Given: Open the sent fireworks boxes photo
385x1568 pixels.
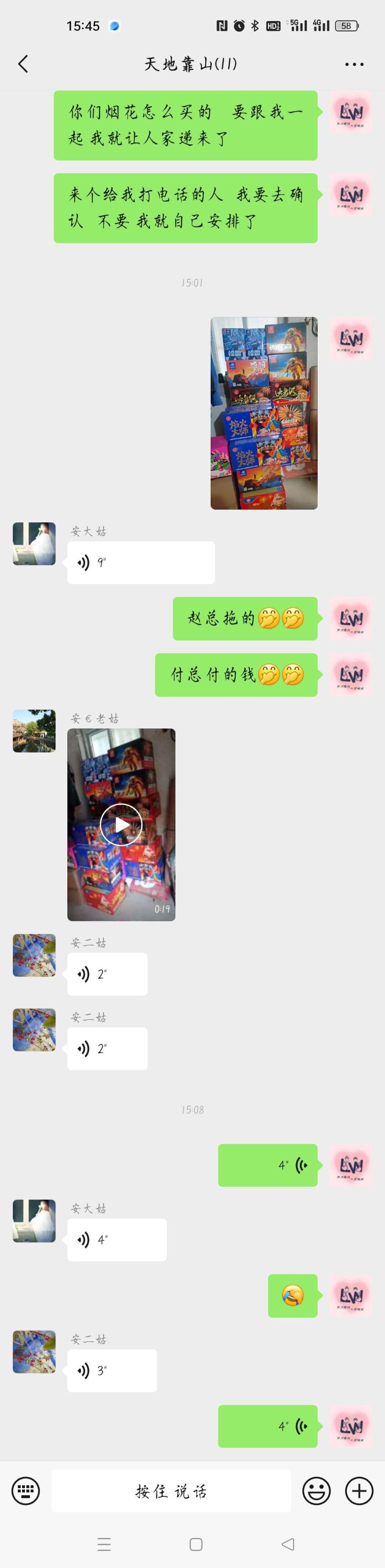Looking at the screenshot, I should pyautogui.click(x=263, y=413).
